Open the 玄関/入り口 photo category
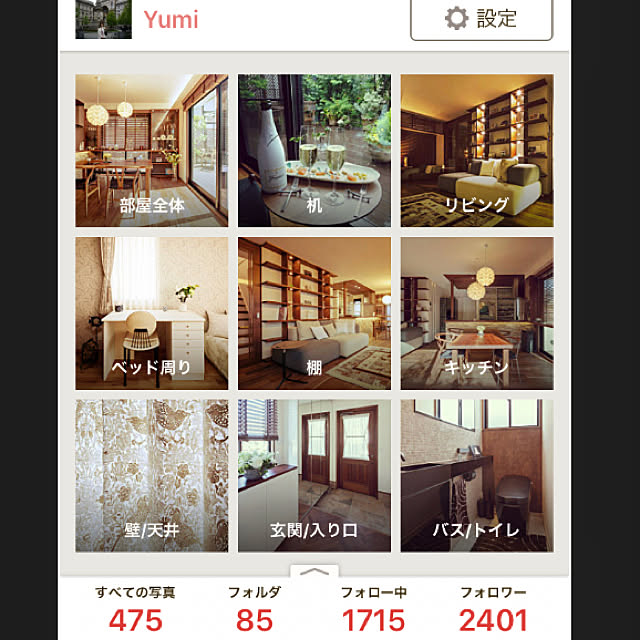Viewport: 640px width, 640px height. pos(314,476)
